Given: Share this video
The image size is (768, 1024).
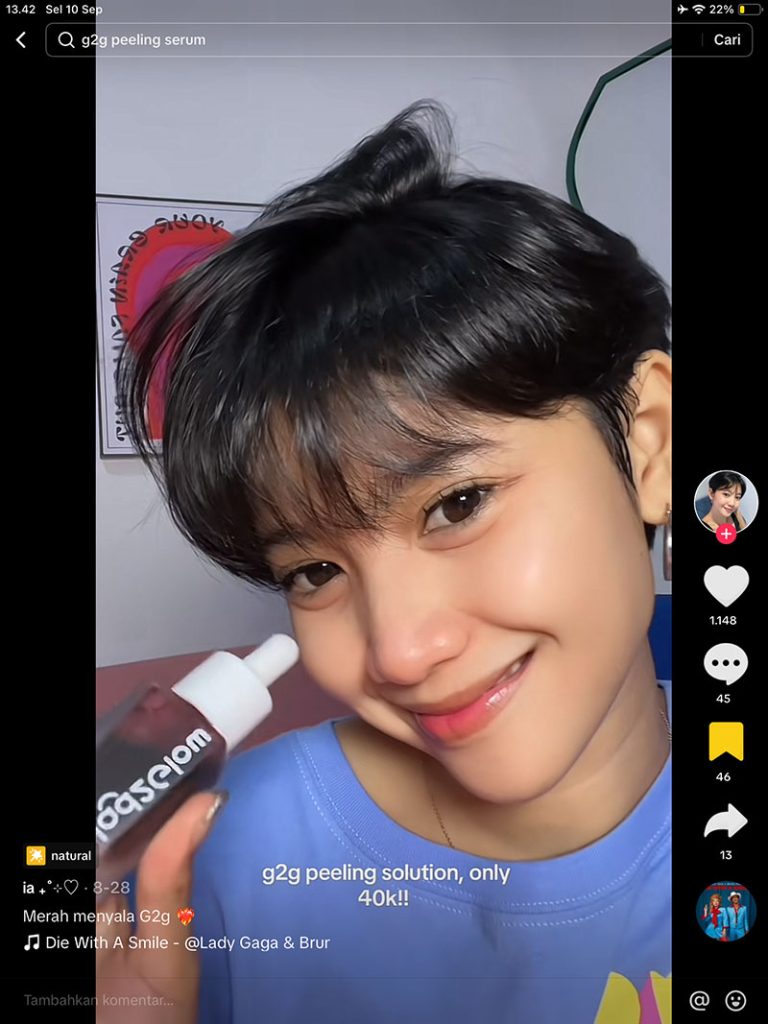Looking at the screenshot, I should click(725, 821).
